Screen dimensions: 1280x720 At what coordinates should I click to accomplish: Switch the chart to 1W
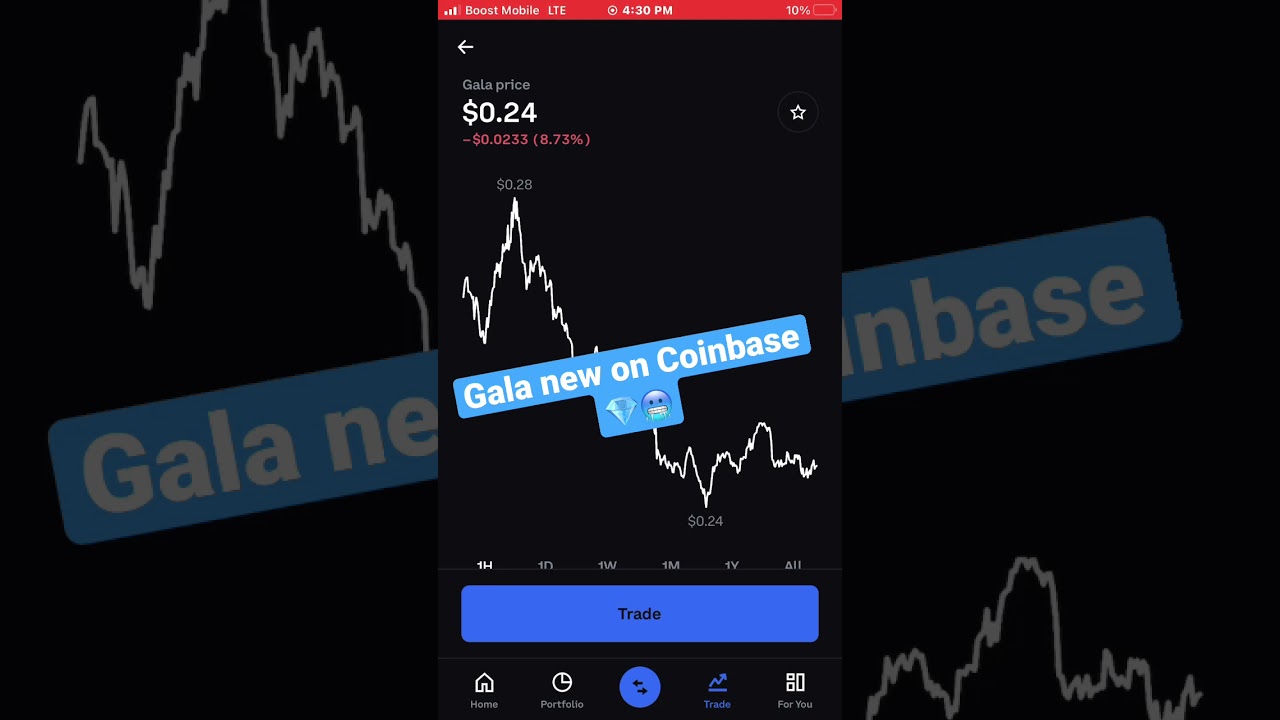[607, 565]
